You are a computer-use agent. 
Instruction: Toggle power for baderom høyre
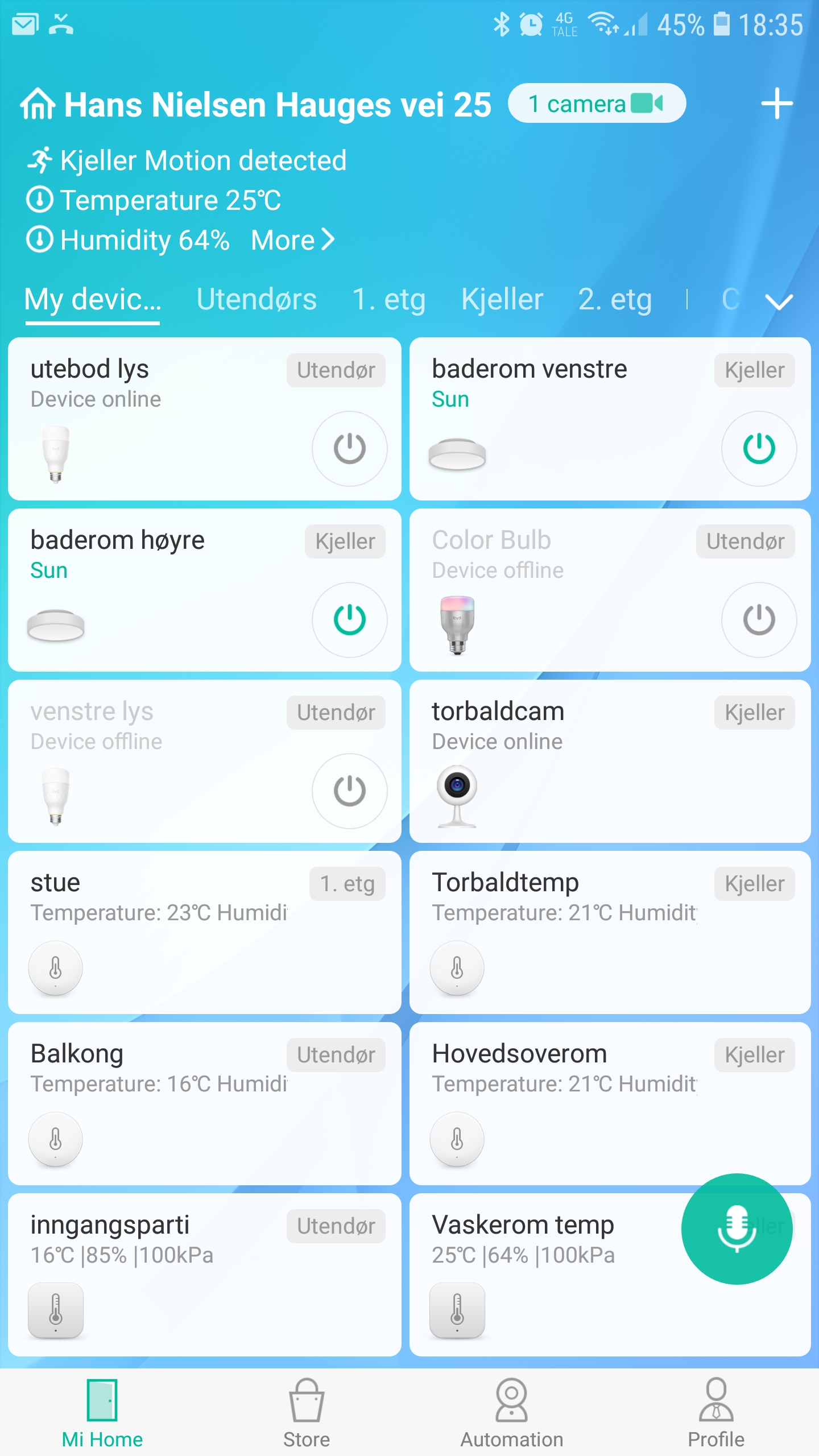coord(349,619)
